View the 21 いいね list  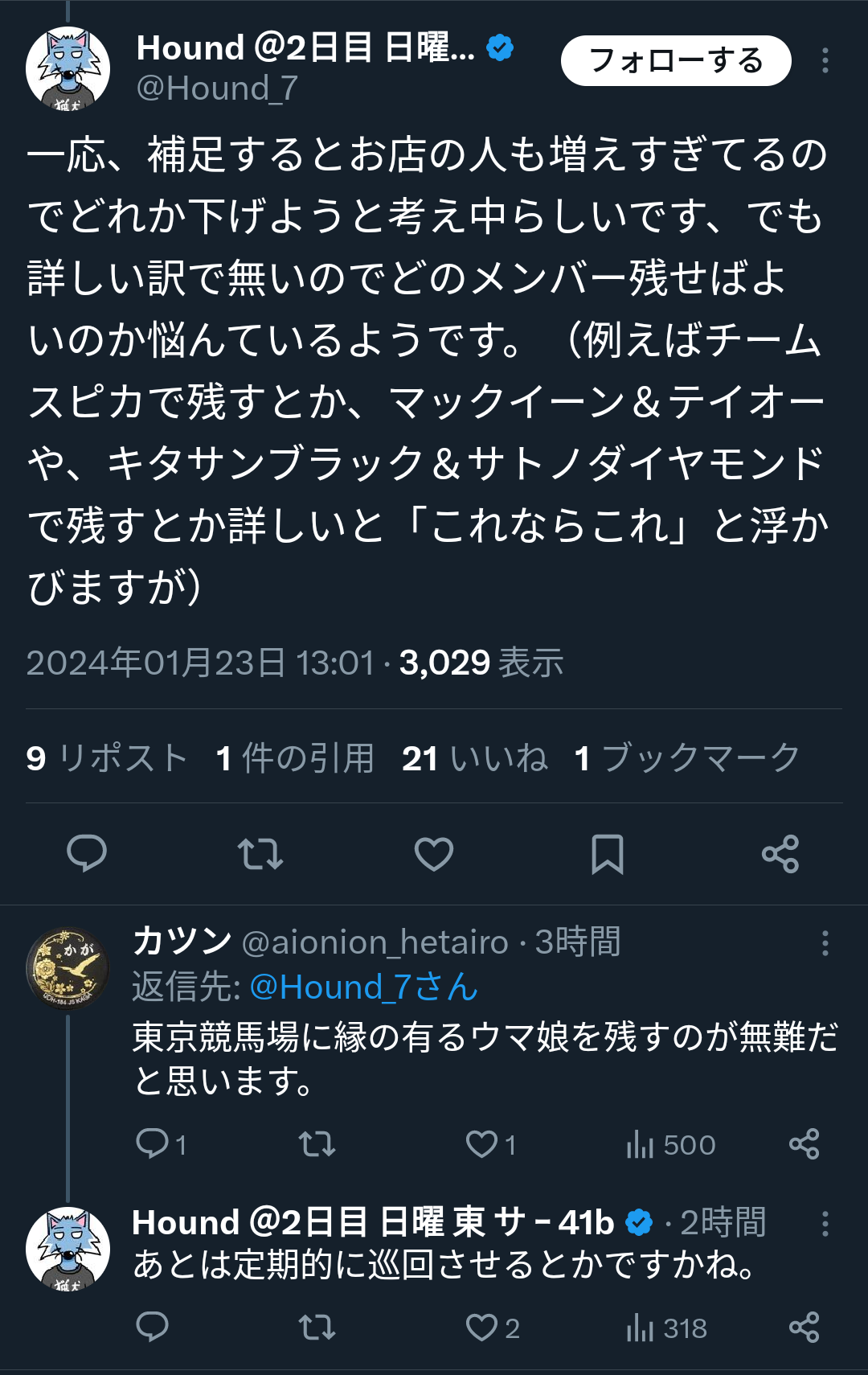474,758
